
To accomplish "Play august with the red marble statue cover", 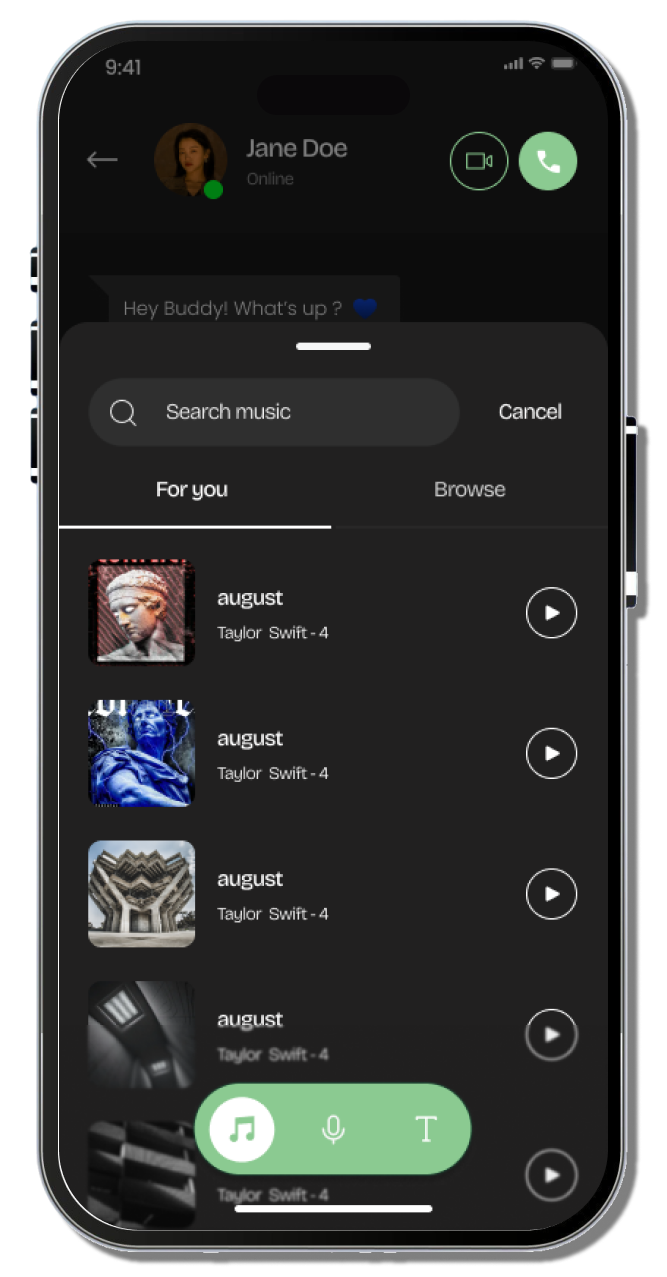I will click(551, 613).
